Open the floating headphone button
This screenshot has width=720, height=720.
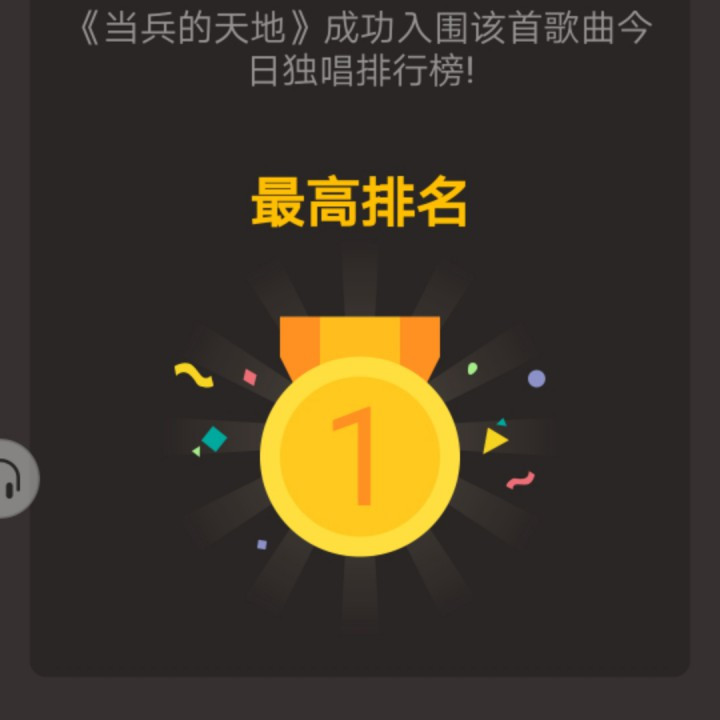coord(14,478)
